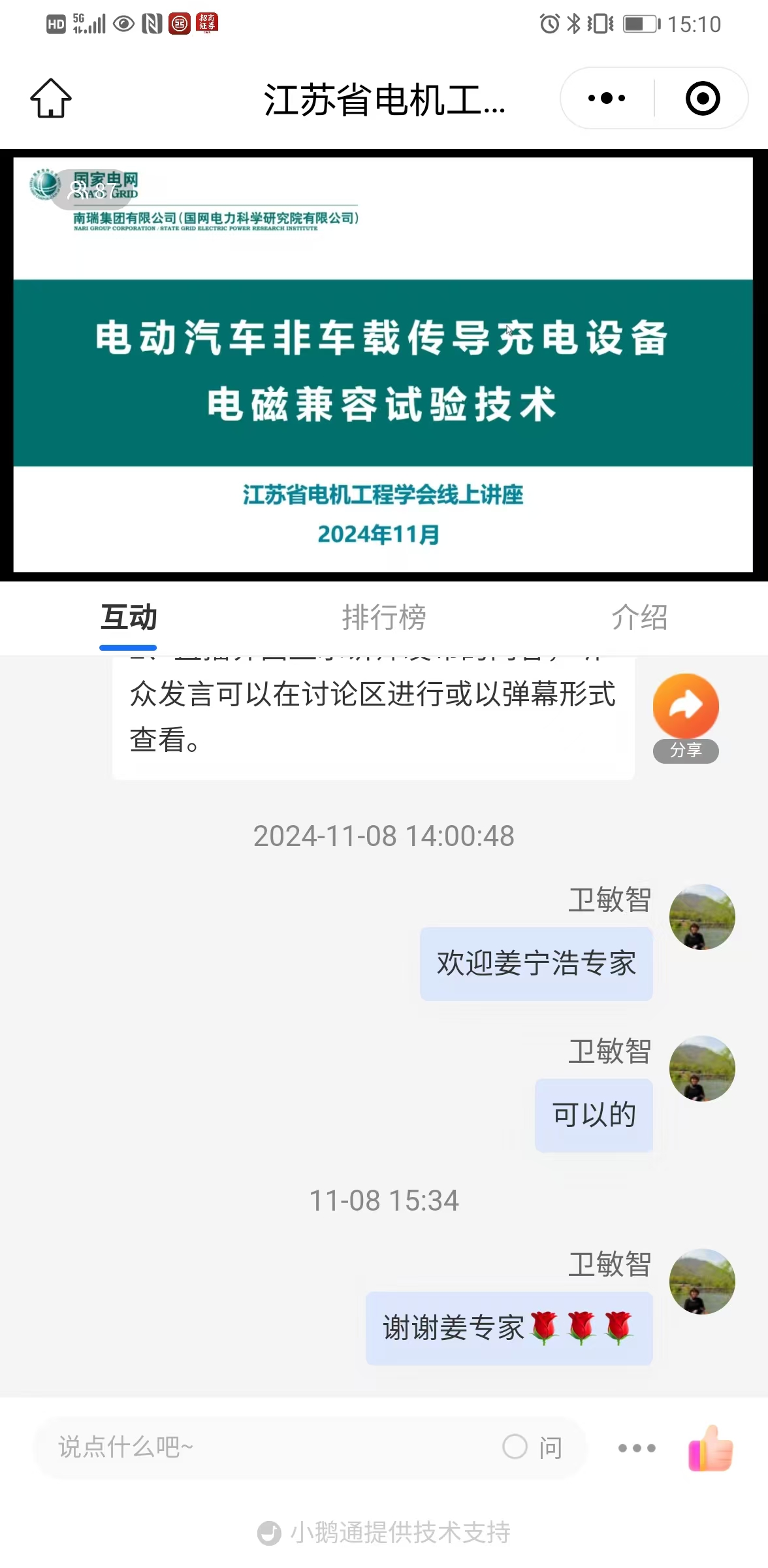Viewport: 768px width, 1568px height.
Task: Tap the lecture video player
Action: (383, 365)
